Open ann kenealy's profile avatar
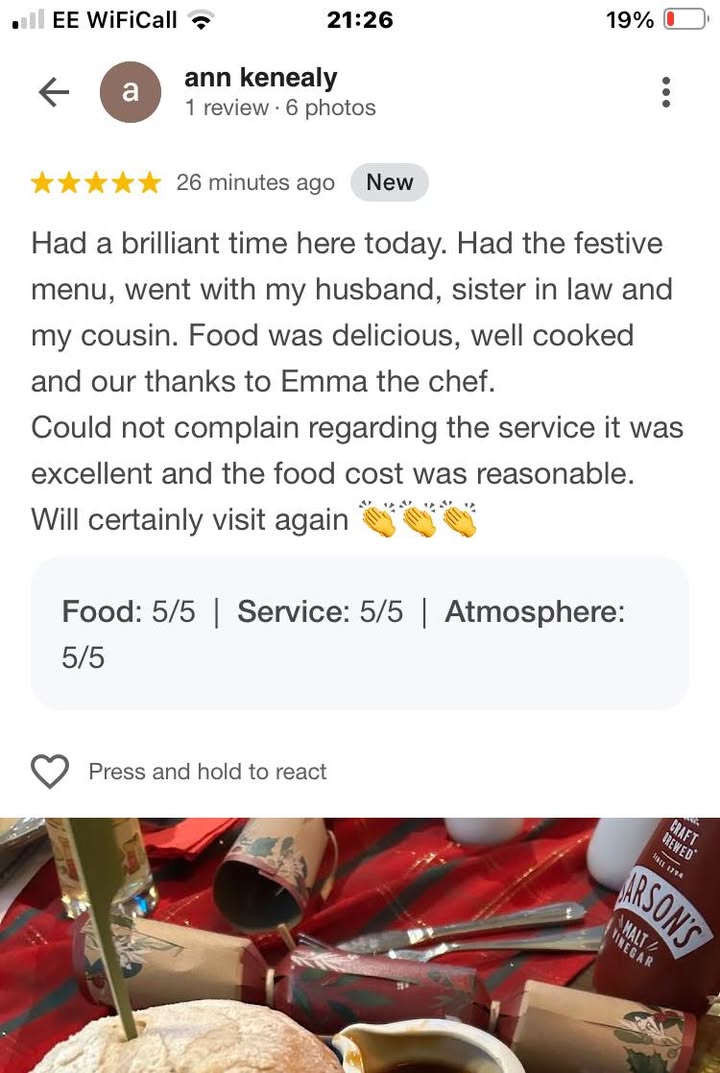 click(130, 92)
